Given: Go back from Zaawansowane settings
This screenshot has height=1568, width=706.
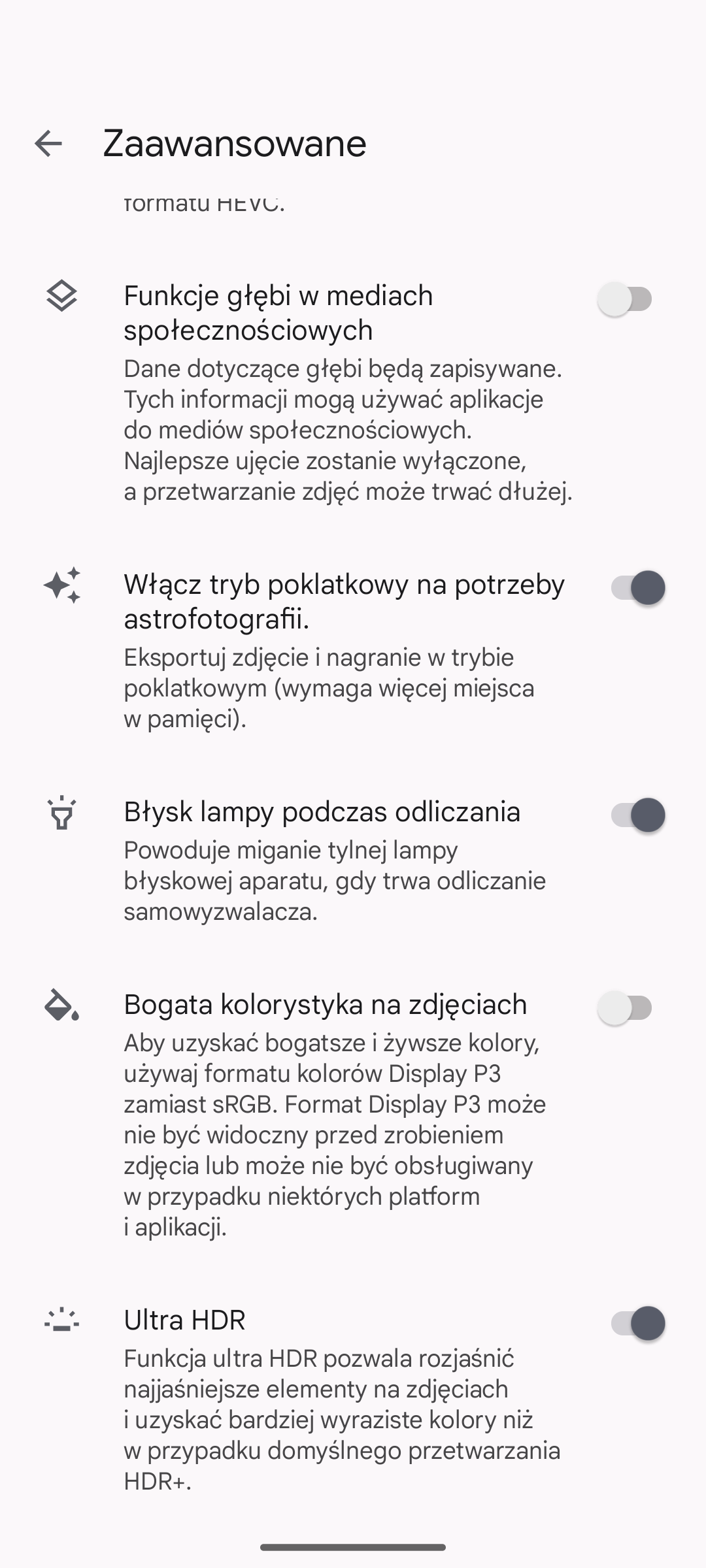Looking at the screenshot, I should tap(48, 144).
